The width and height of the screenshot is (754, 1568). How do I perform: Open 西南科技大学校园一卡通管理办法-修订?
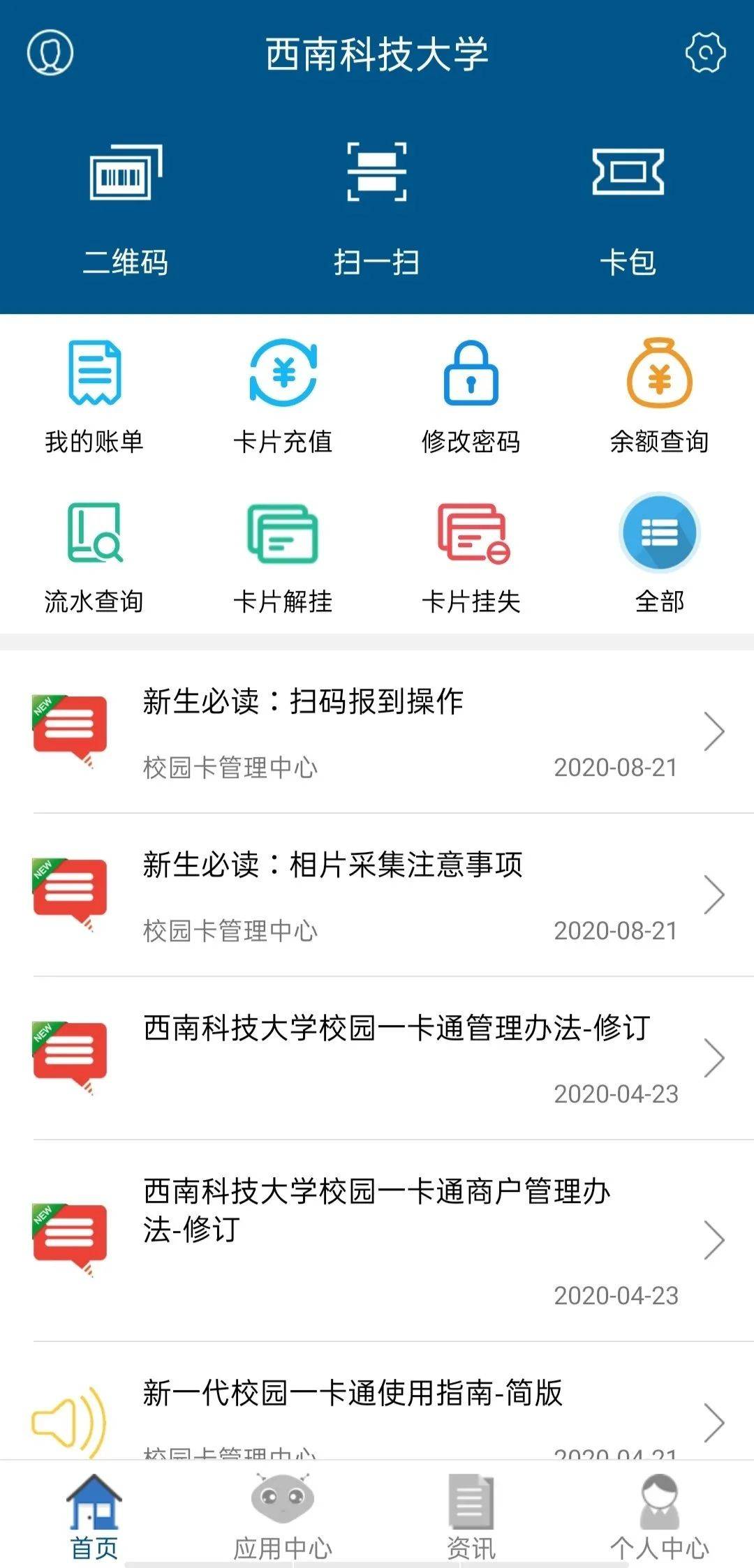click(x=377, y=1059)
